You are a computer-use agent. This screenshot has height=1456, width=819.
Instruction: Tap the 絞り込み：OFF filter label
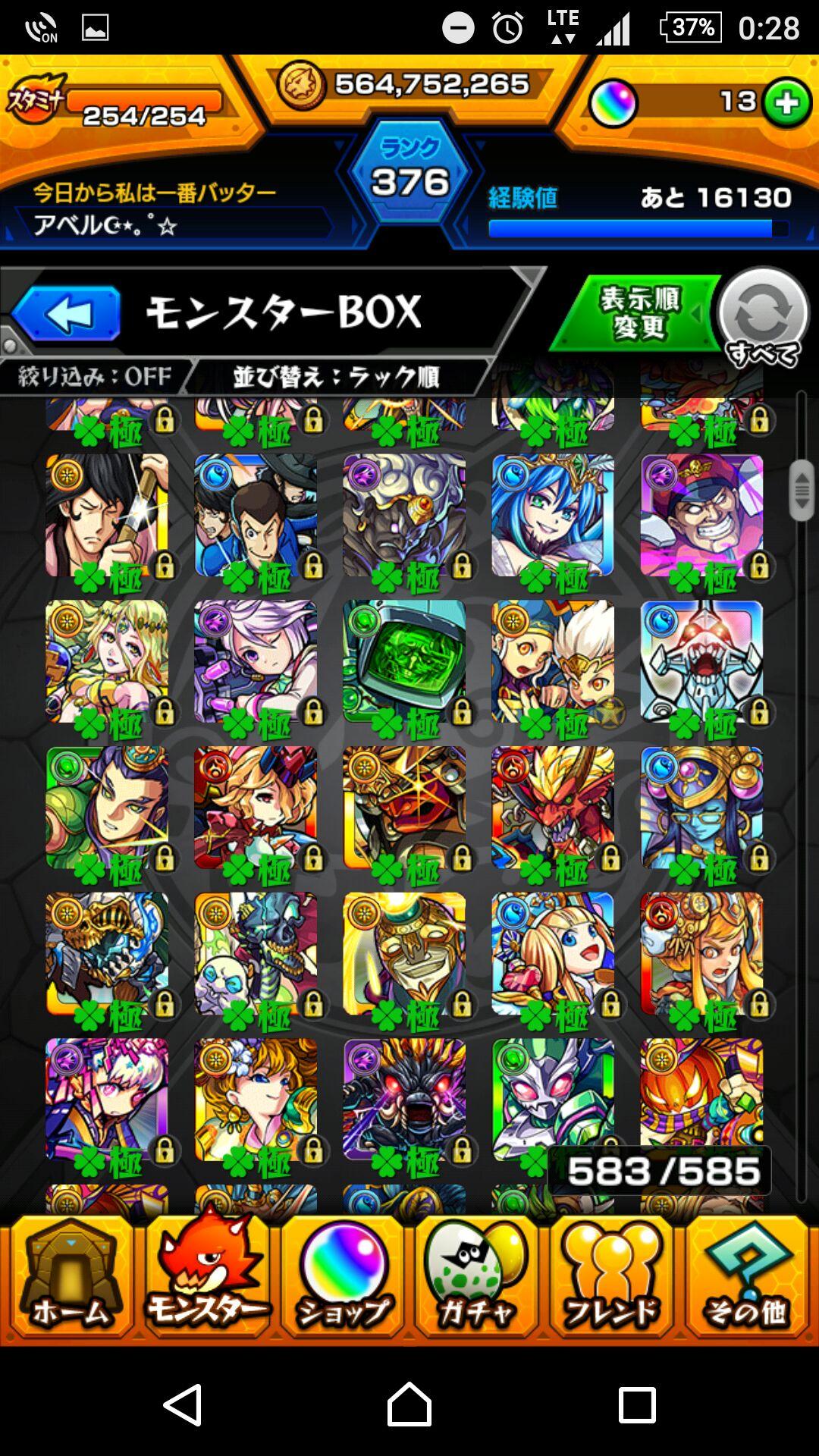tap(95, 376)
